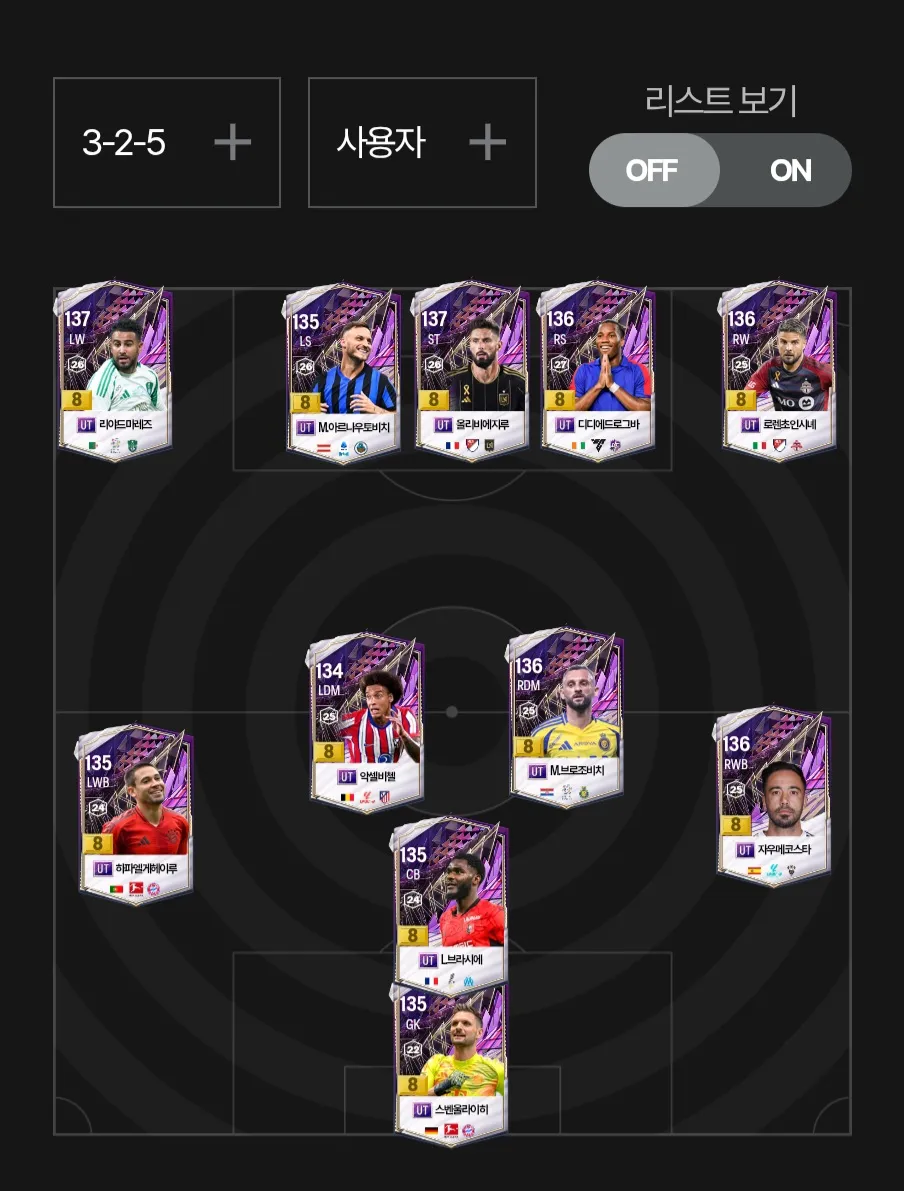Open the 3-2-5 formation selector

pos(166,143)
